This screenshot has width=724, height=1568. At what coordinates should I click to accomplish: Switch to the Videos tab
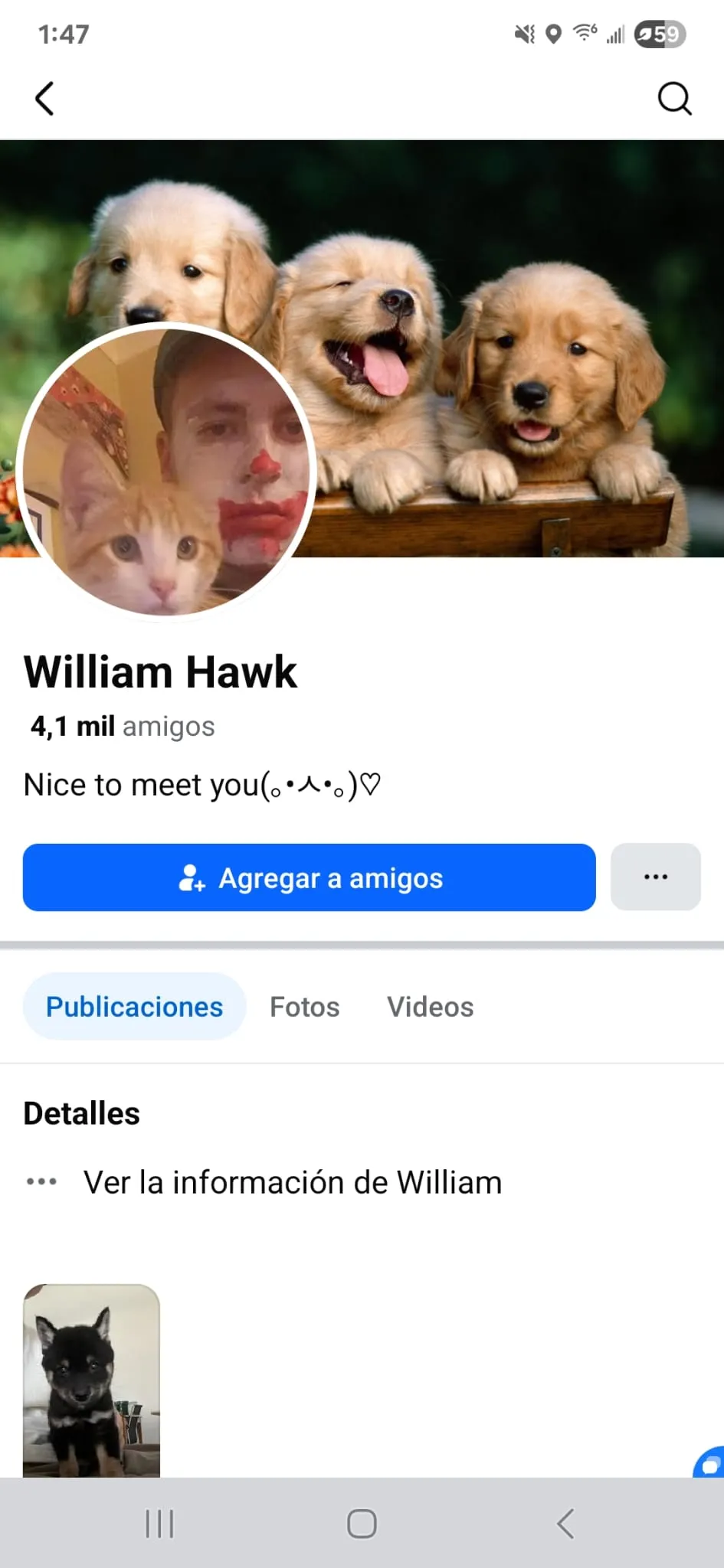[430, 1007]
